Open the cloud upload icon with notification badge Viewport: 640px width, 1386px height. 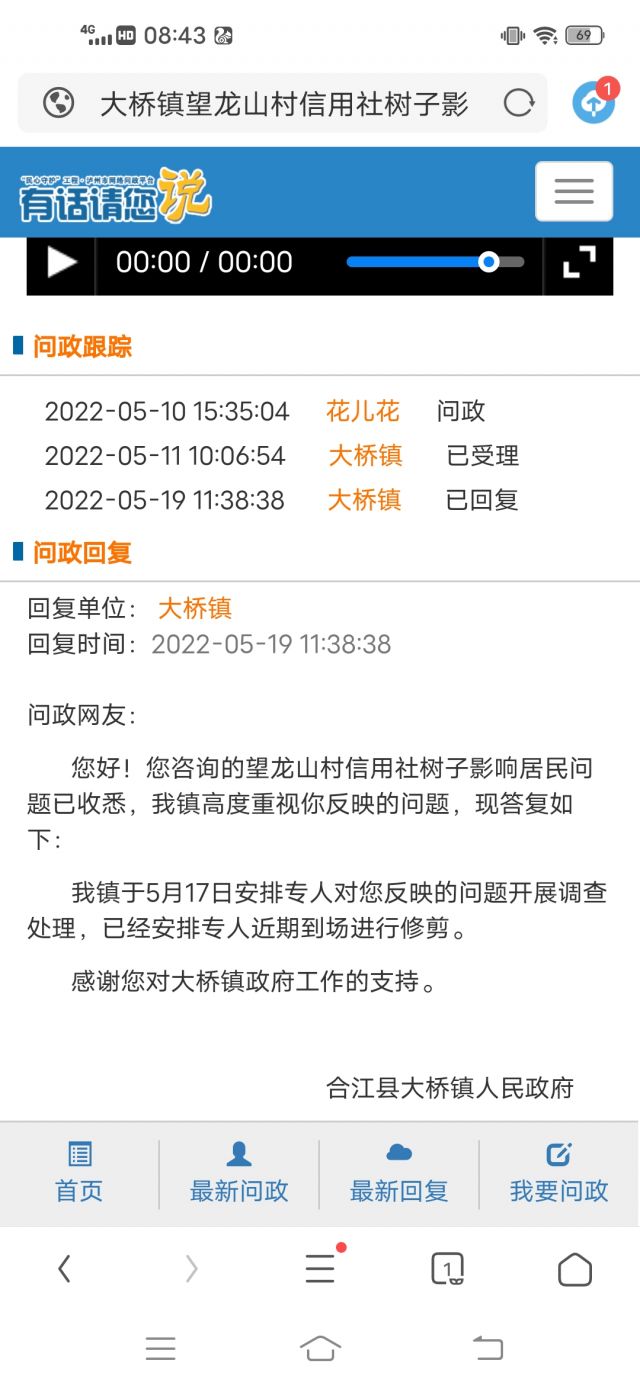(x=594, y=103)
